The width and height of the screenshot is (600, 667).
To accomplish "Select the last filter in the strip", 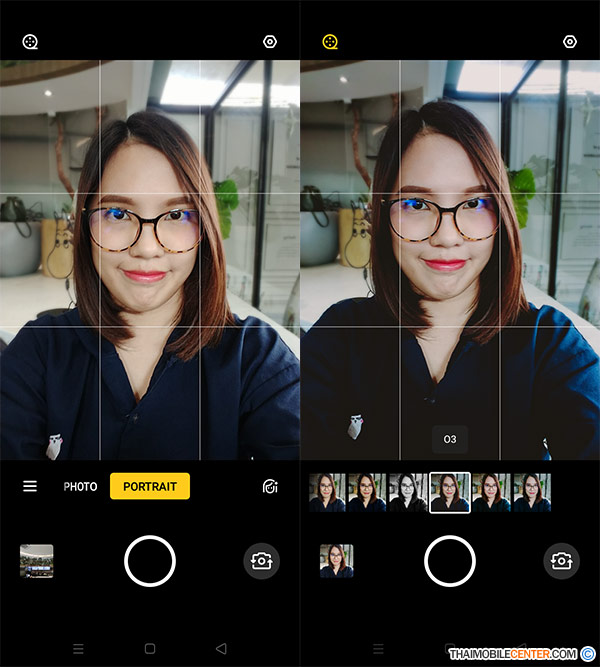I will point(532,493).
